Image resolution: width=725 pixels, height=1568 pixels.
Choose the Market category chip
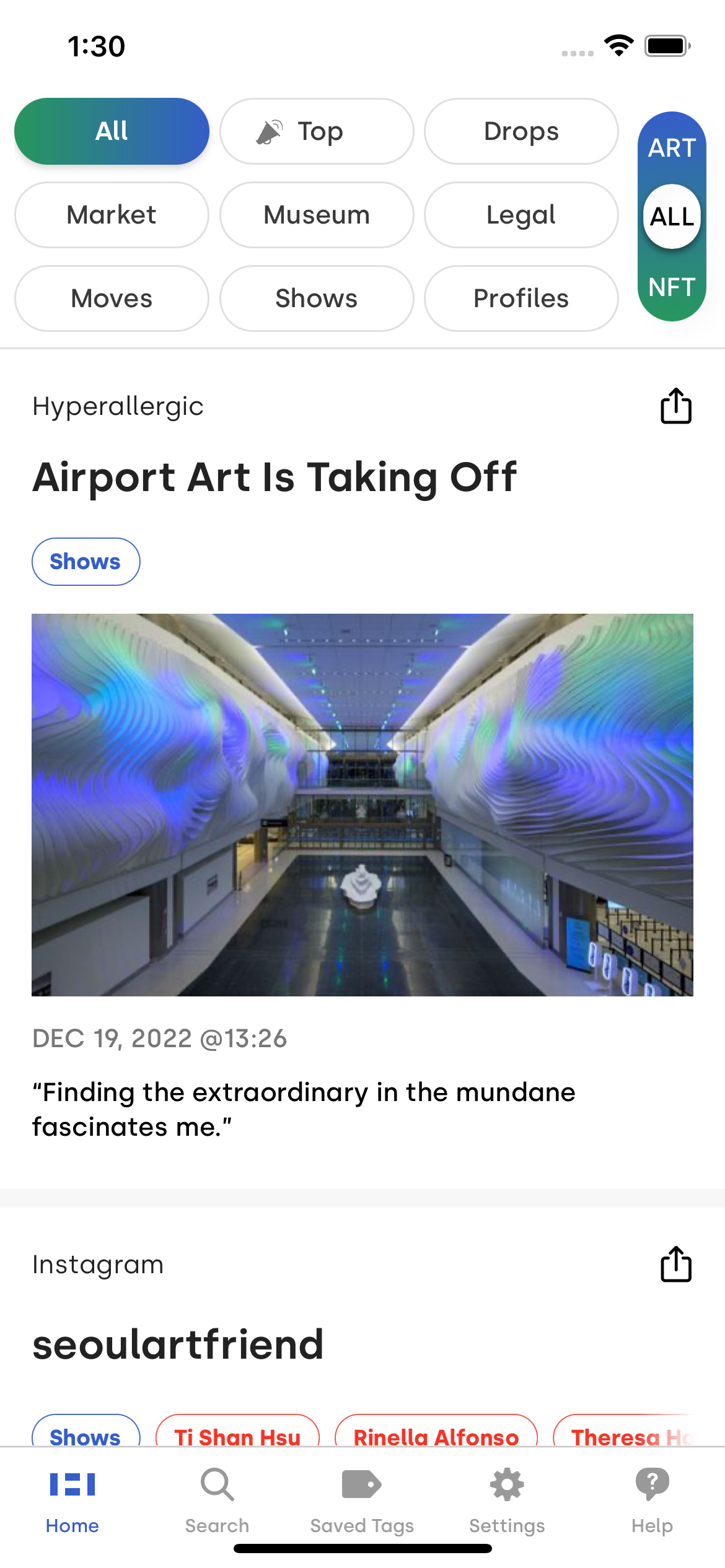tap(112, 215)
